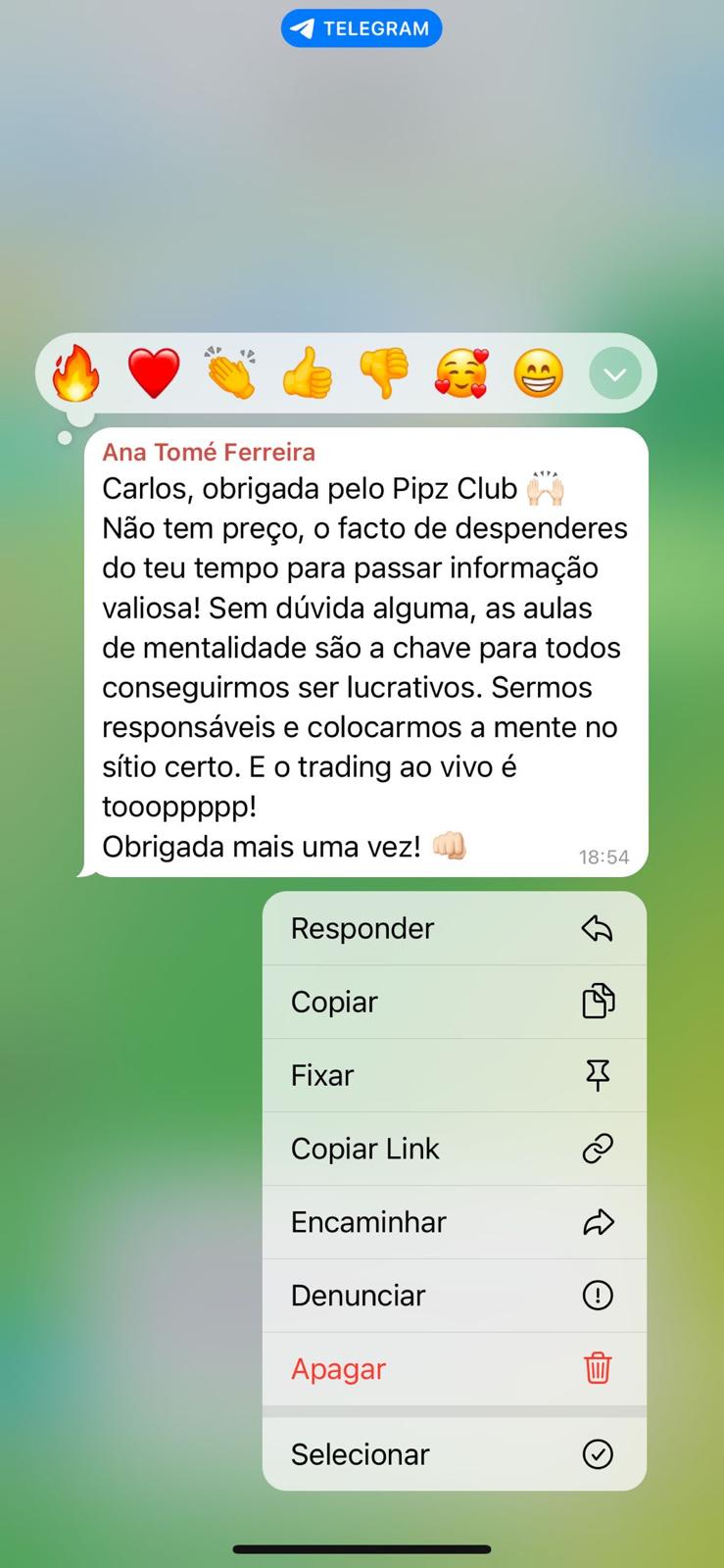Expand the full reaction emoji list
This screenshot has width=724, height=1568.
click(615, 373)
